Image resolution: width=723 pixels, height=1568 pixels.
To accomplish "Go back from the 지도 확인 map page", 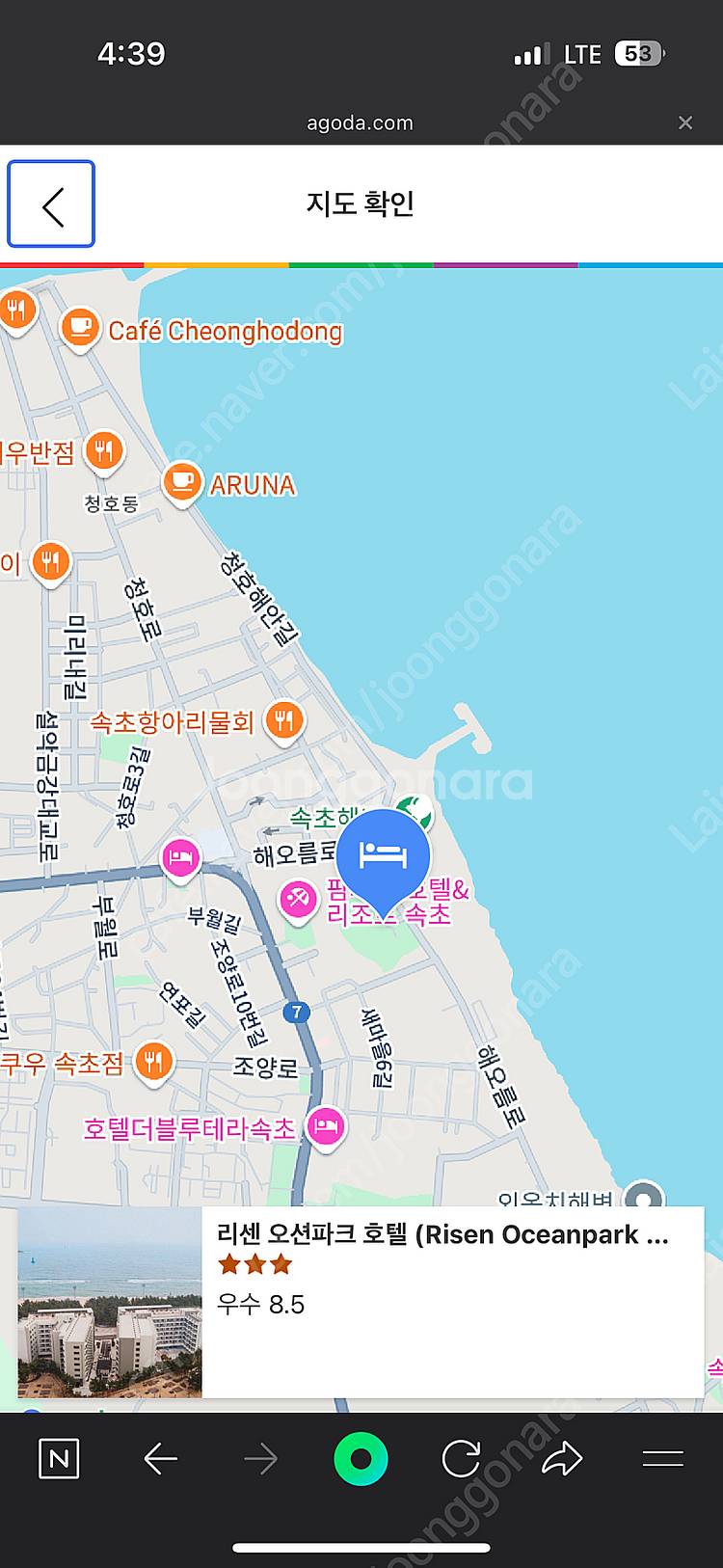I will [51, 203].
